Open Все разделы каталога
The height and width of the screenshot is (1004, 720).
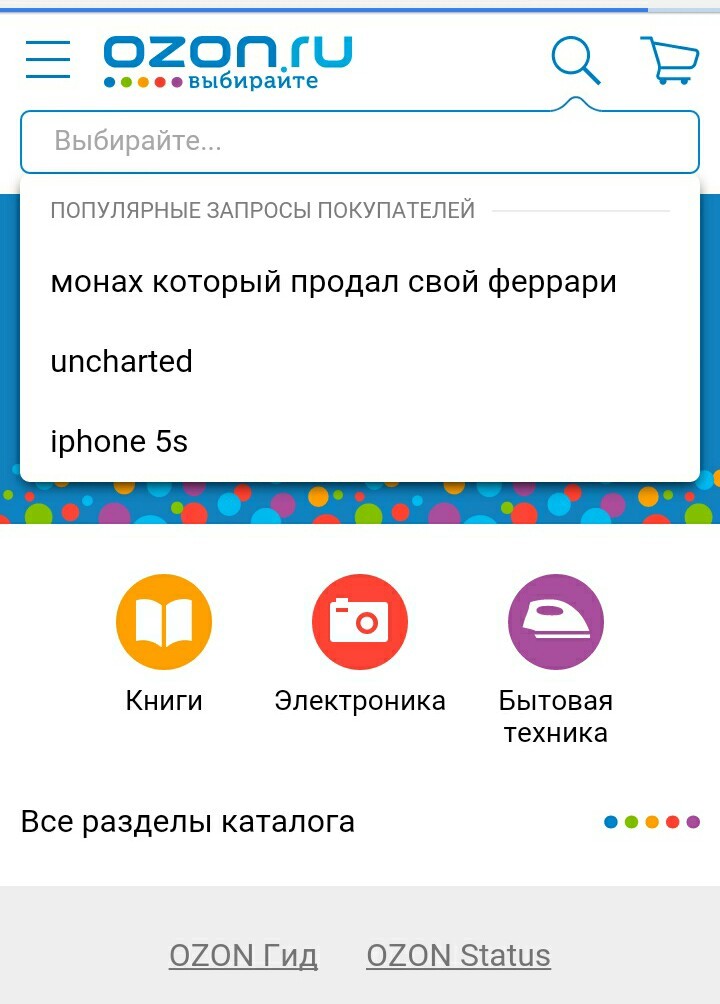[188, 822]
